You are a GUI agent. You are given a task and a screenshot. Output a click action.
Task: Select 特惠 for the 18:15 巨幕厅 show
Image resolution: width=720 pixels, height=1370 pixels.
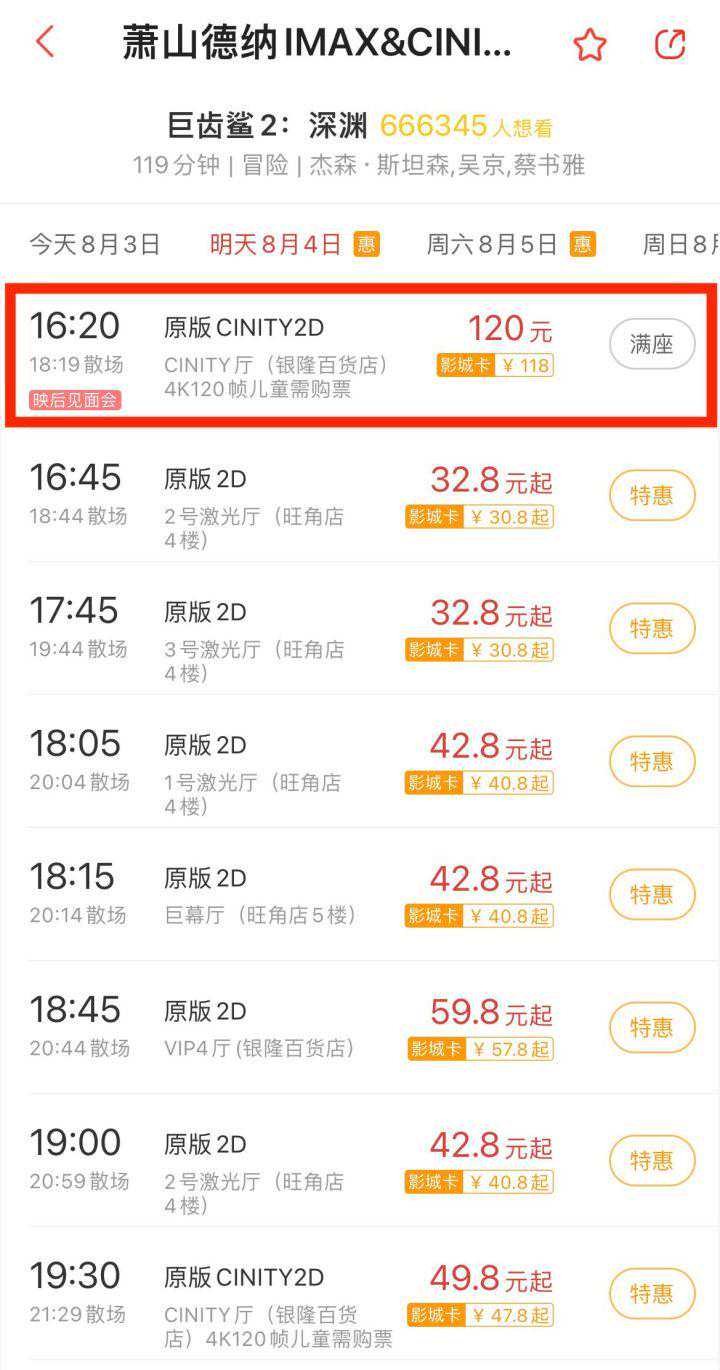click(x=652, y=894)
